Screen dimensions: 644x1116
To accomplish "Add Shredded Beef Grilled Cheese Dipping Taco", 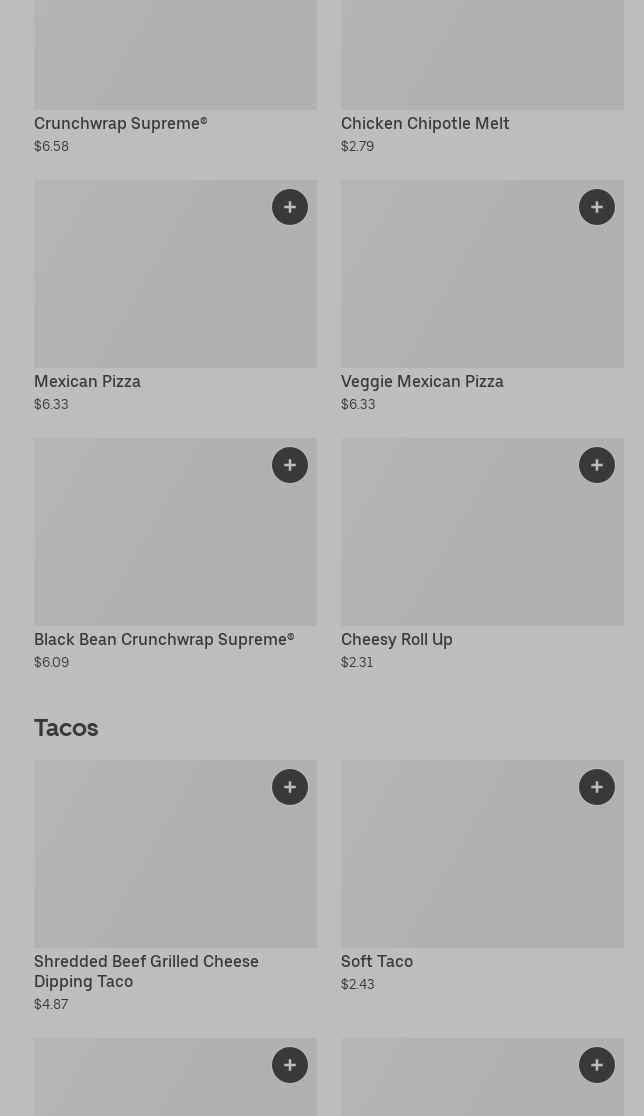I will (290, 787).
